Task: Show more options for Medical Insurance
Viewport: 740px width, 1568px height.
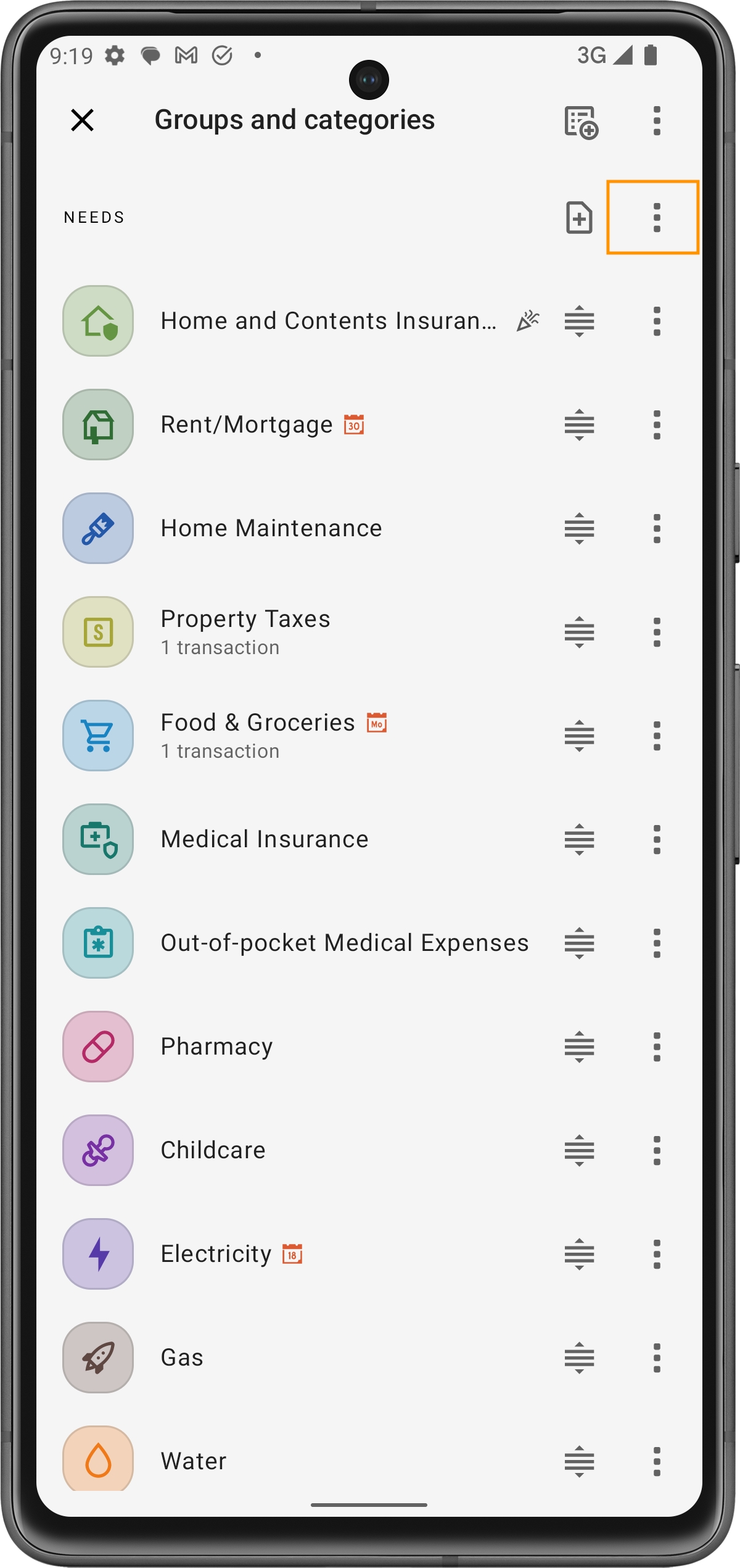Action: (x=657, y=840)
